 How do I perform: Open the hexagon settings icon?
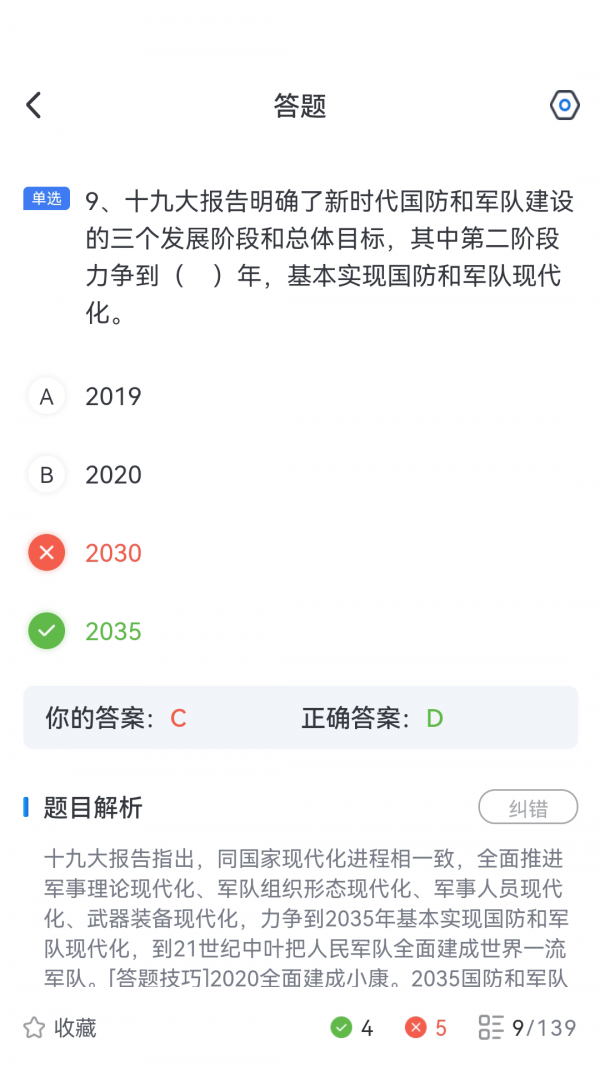(x=564, y=105)
